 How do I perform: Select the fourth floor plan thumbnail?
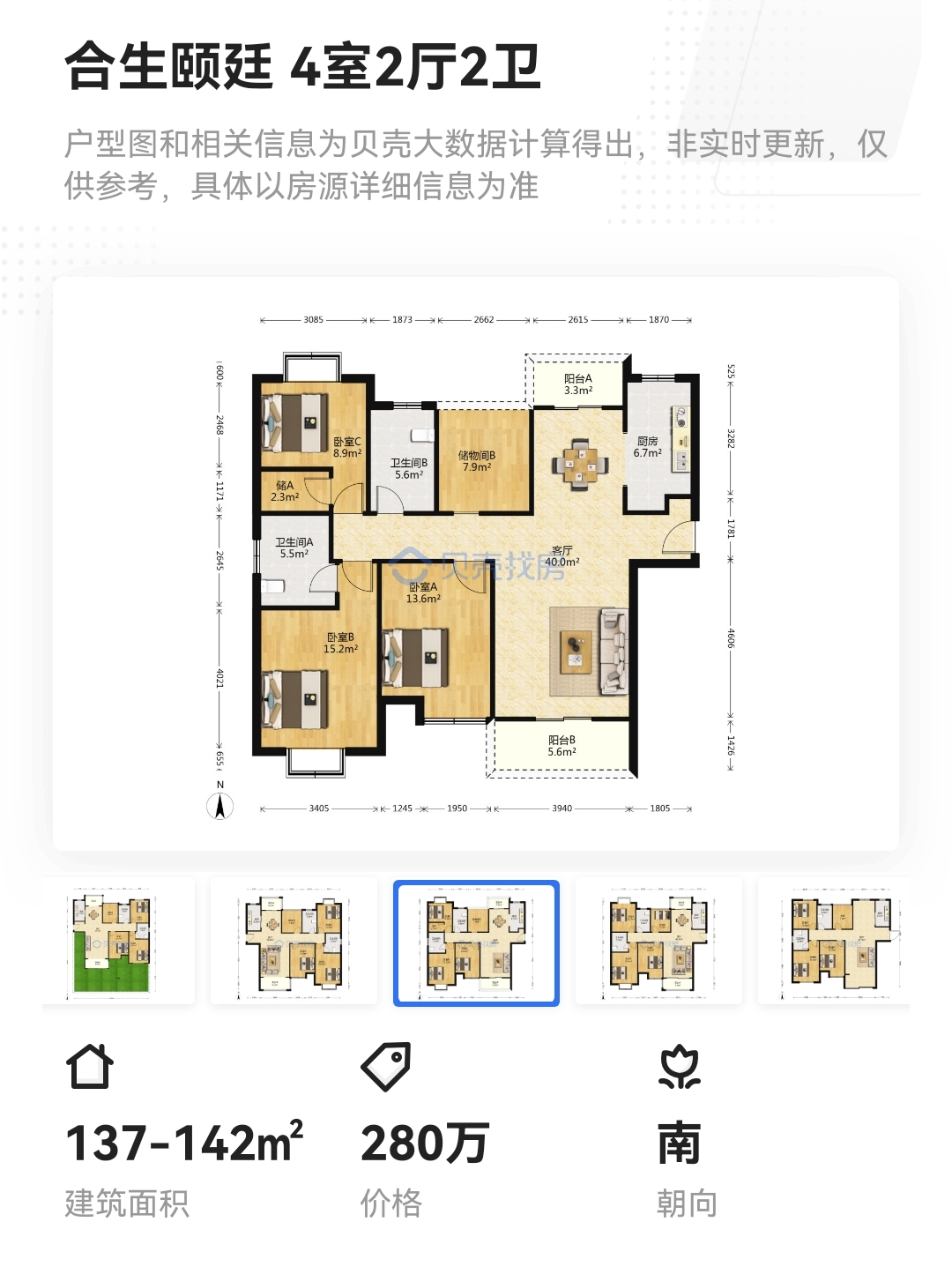pos(658,942)
